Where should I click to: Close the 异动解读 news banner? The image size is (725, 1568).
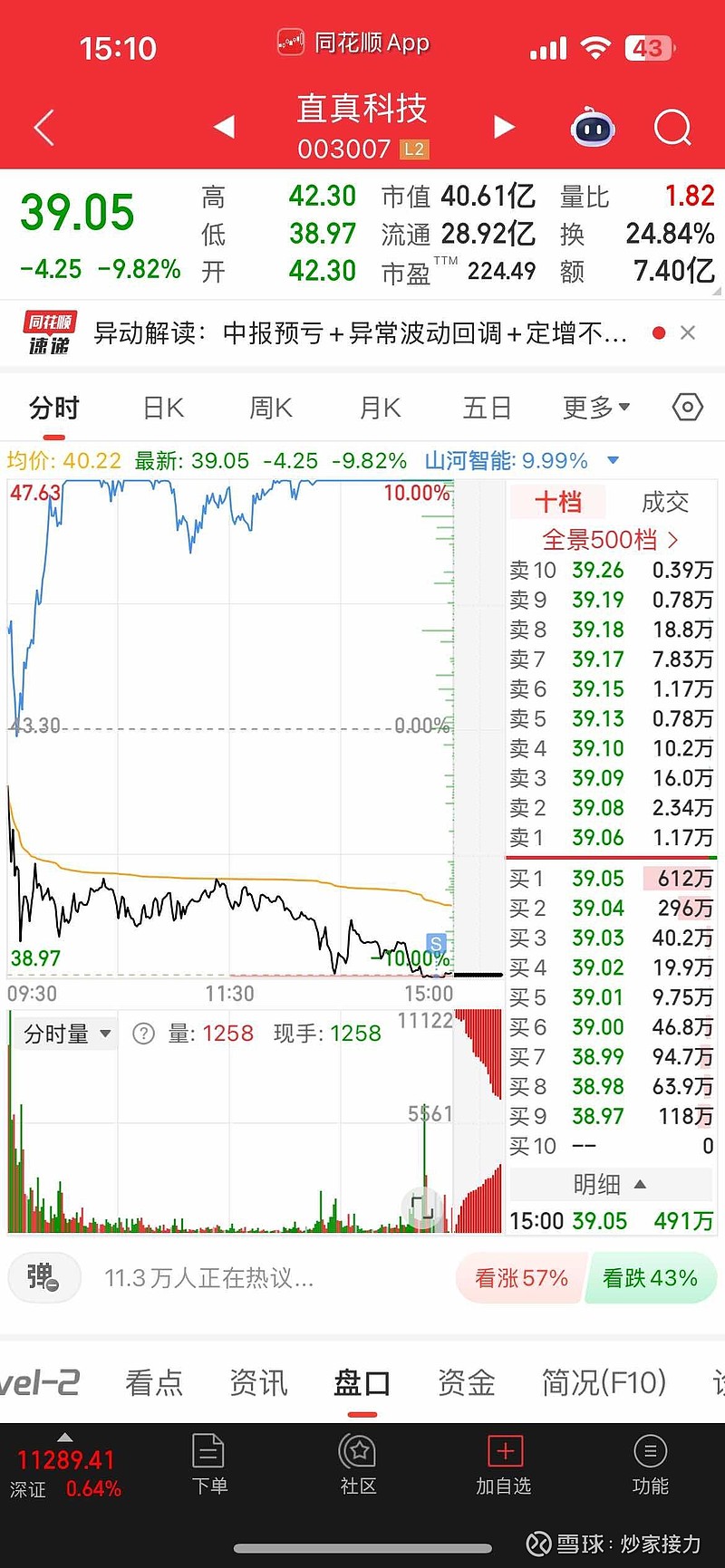[x=688, y=332]
